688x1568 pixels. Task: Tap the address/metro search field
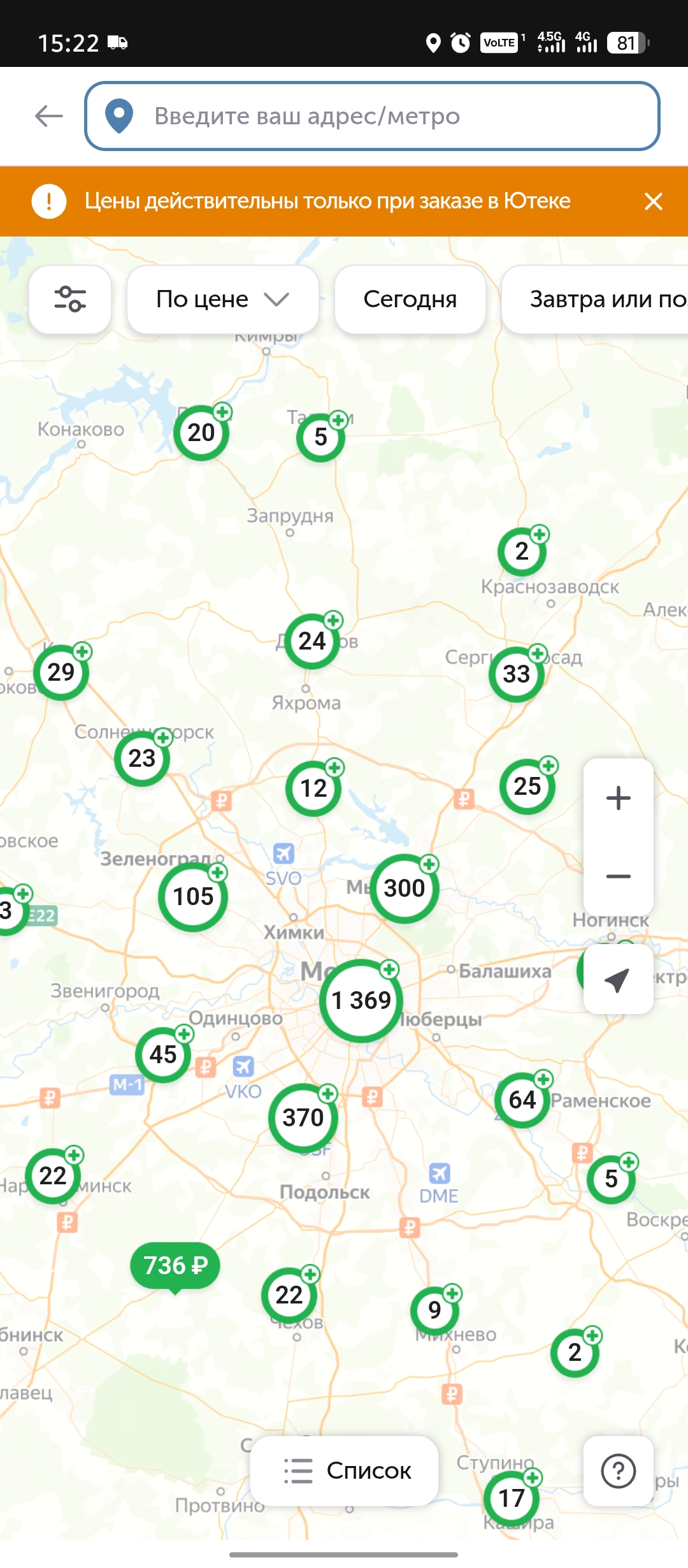(x=372, y=116)
